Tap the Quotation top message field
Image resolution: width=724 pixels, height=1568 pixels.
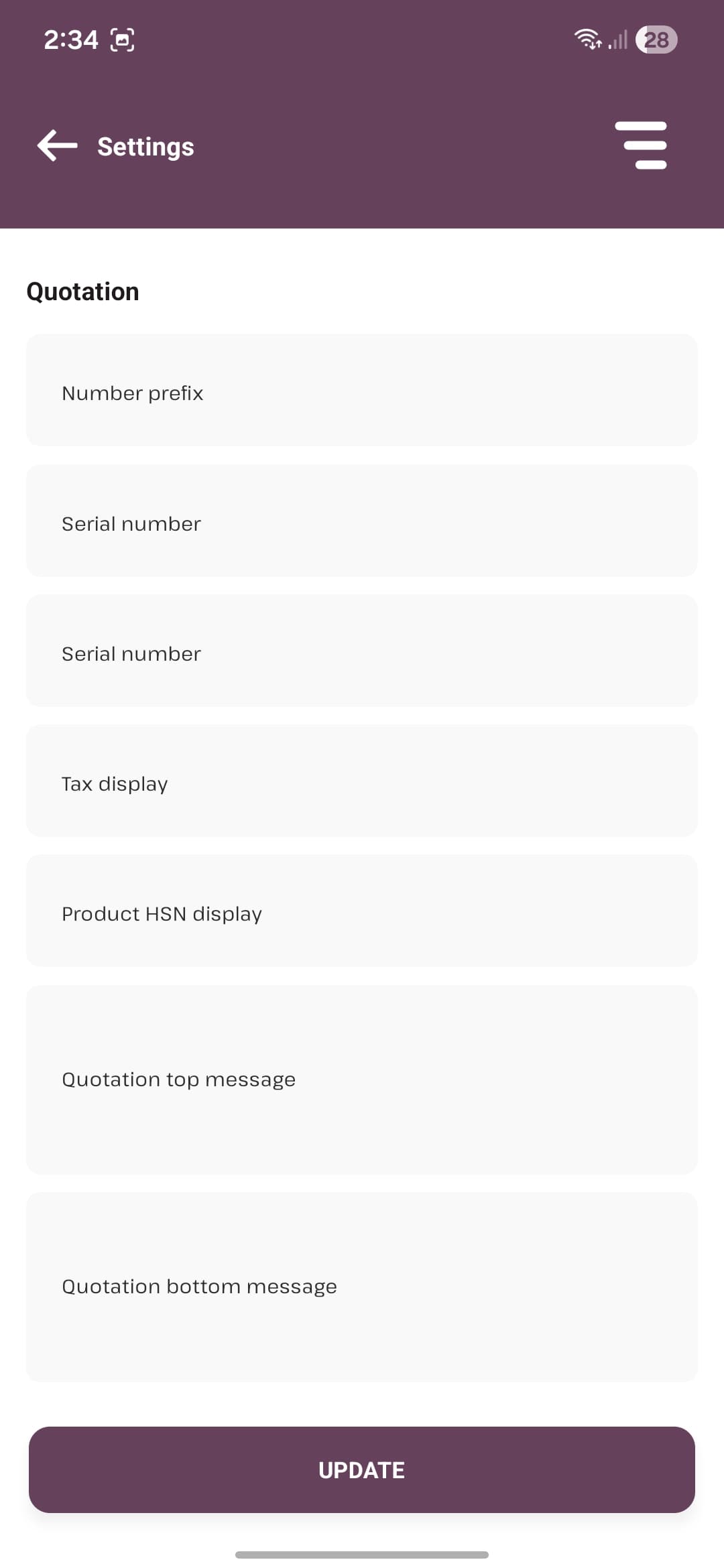pos(362,1077)
